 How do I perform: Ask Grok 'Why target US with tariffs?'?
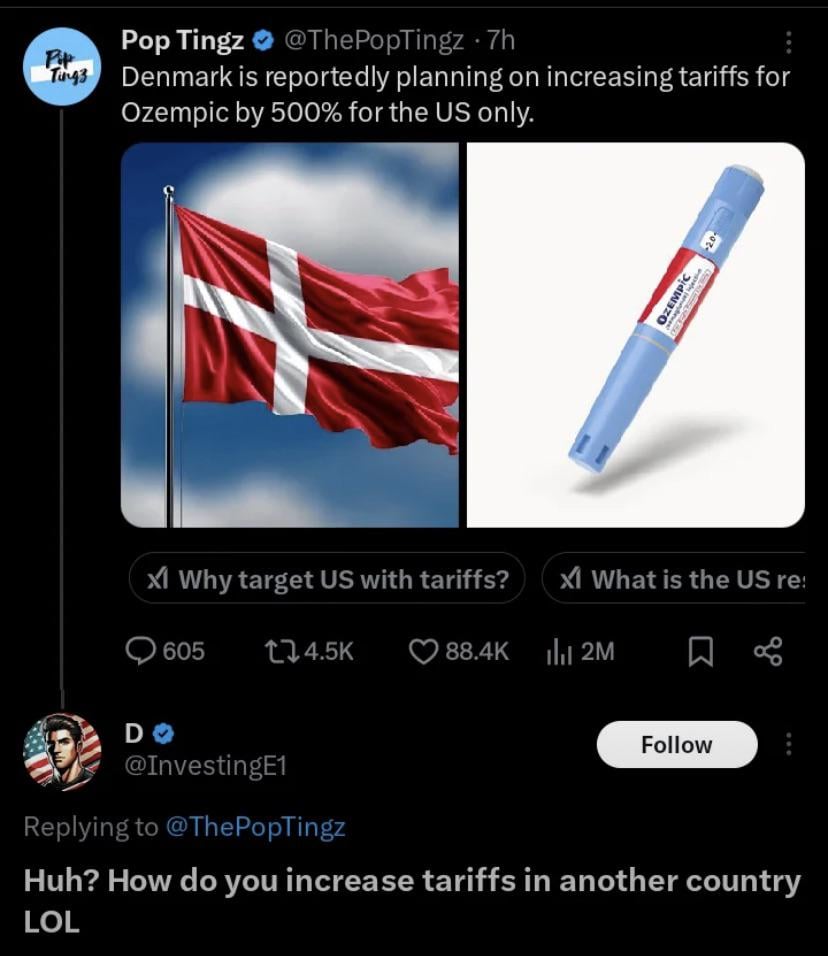[x=327, y=579]
